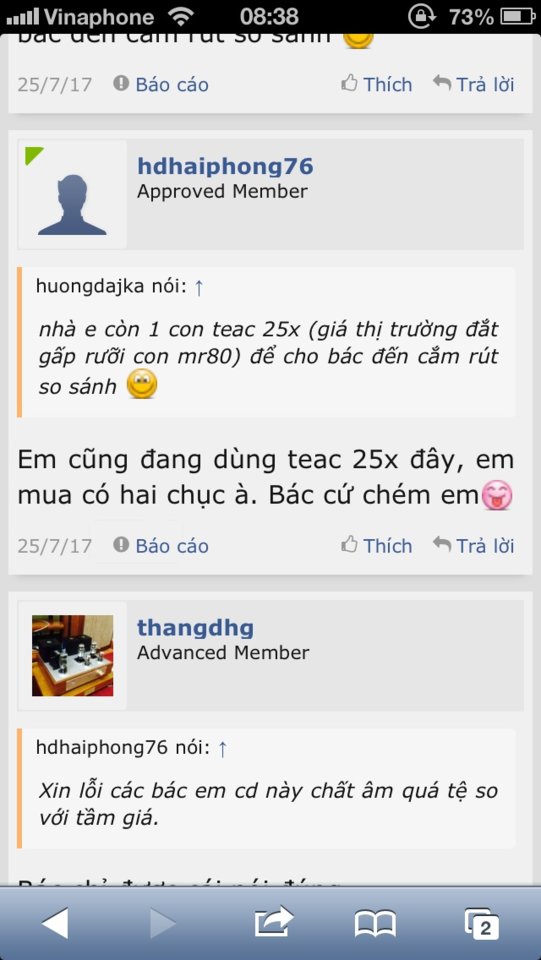Viewport: 541px width, 960px height.
Task: Report hdhaiphong76's post via Báo cáo
Action: (x=161, y=546)
